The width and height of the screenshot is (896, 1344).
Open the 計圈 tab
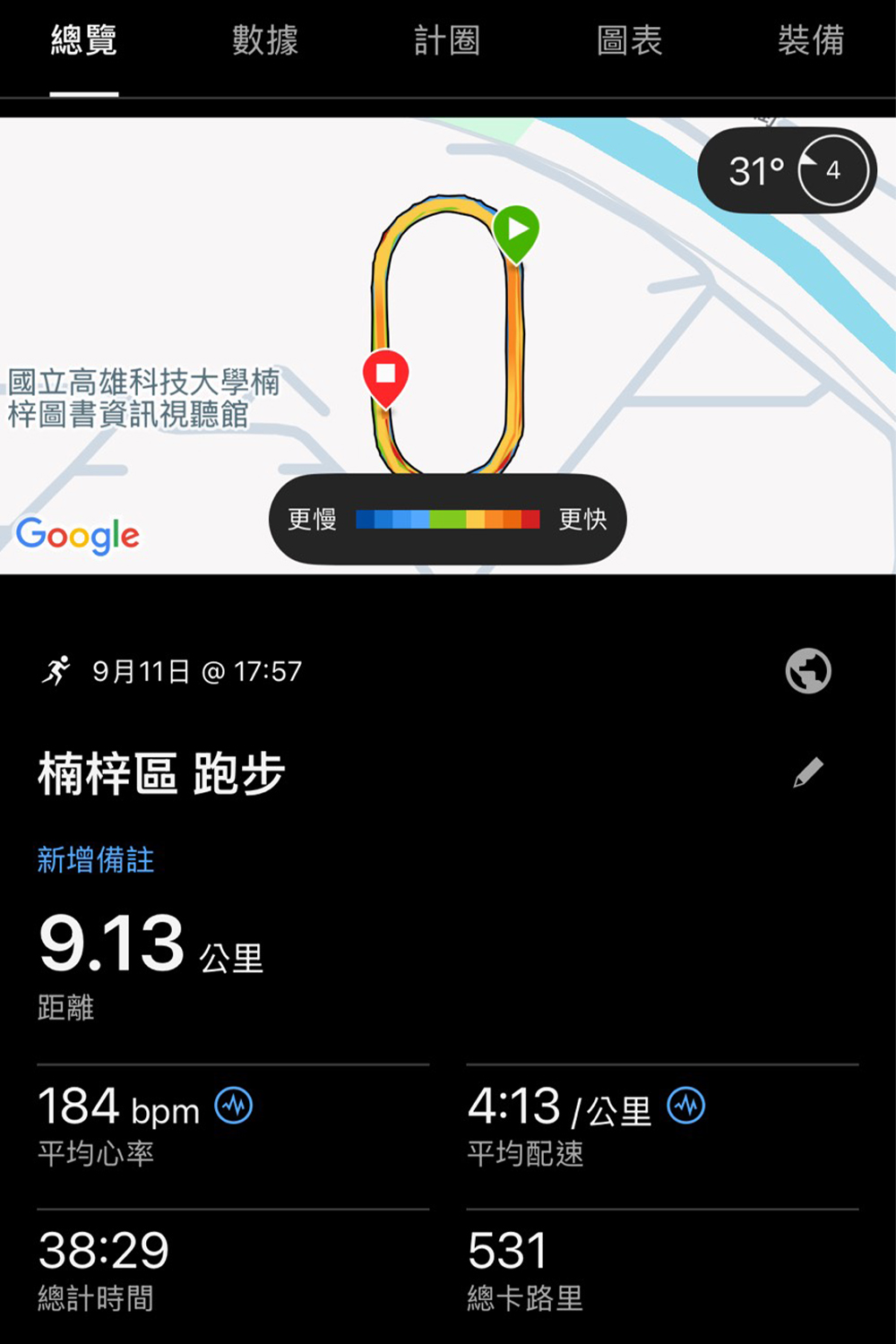click(x=447, y=41)
